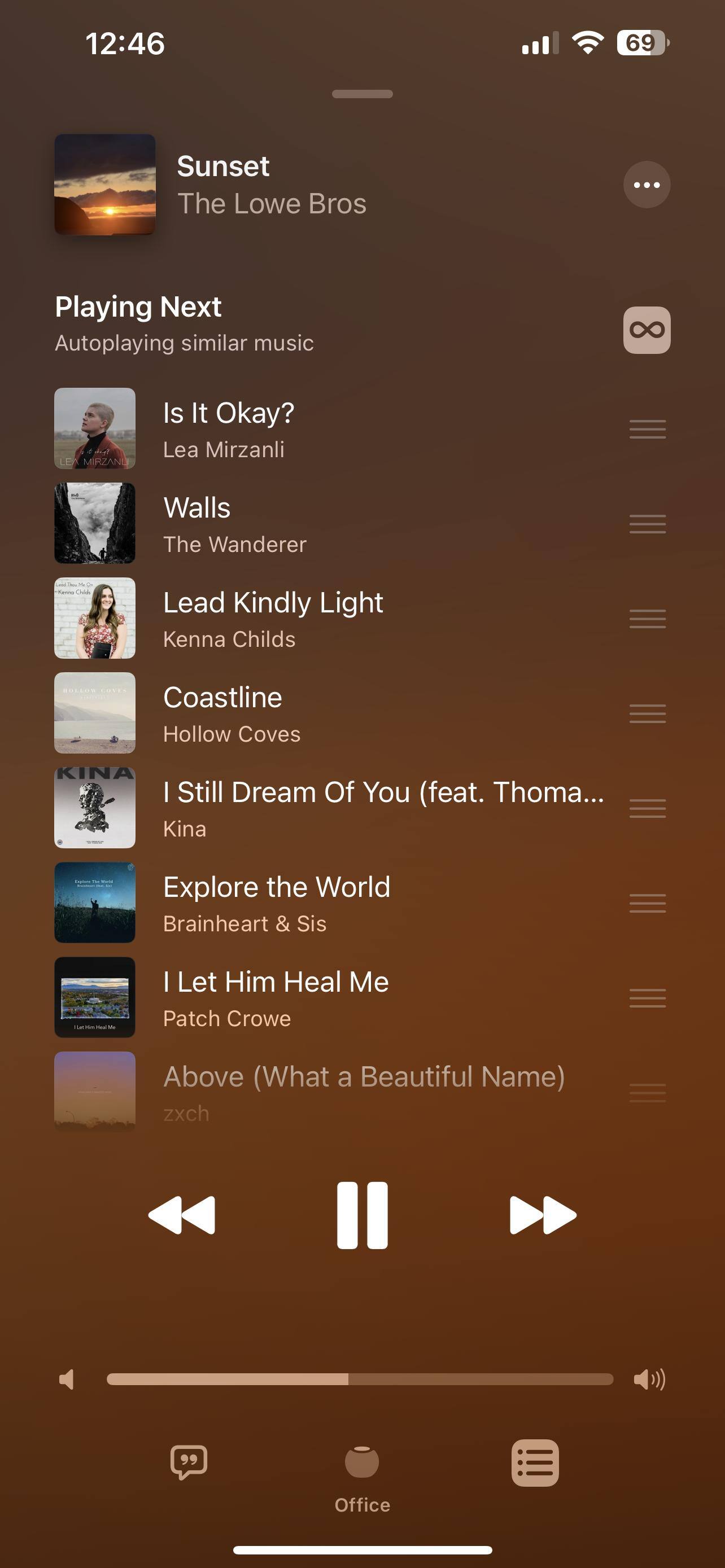Image resolution: width=725 pixels, height=1568 pixels.
Task: Open the more options menu for Sunset
Action: [647, 185]
